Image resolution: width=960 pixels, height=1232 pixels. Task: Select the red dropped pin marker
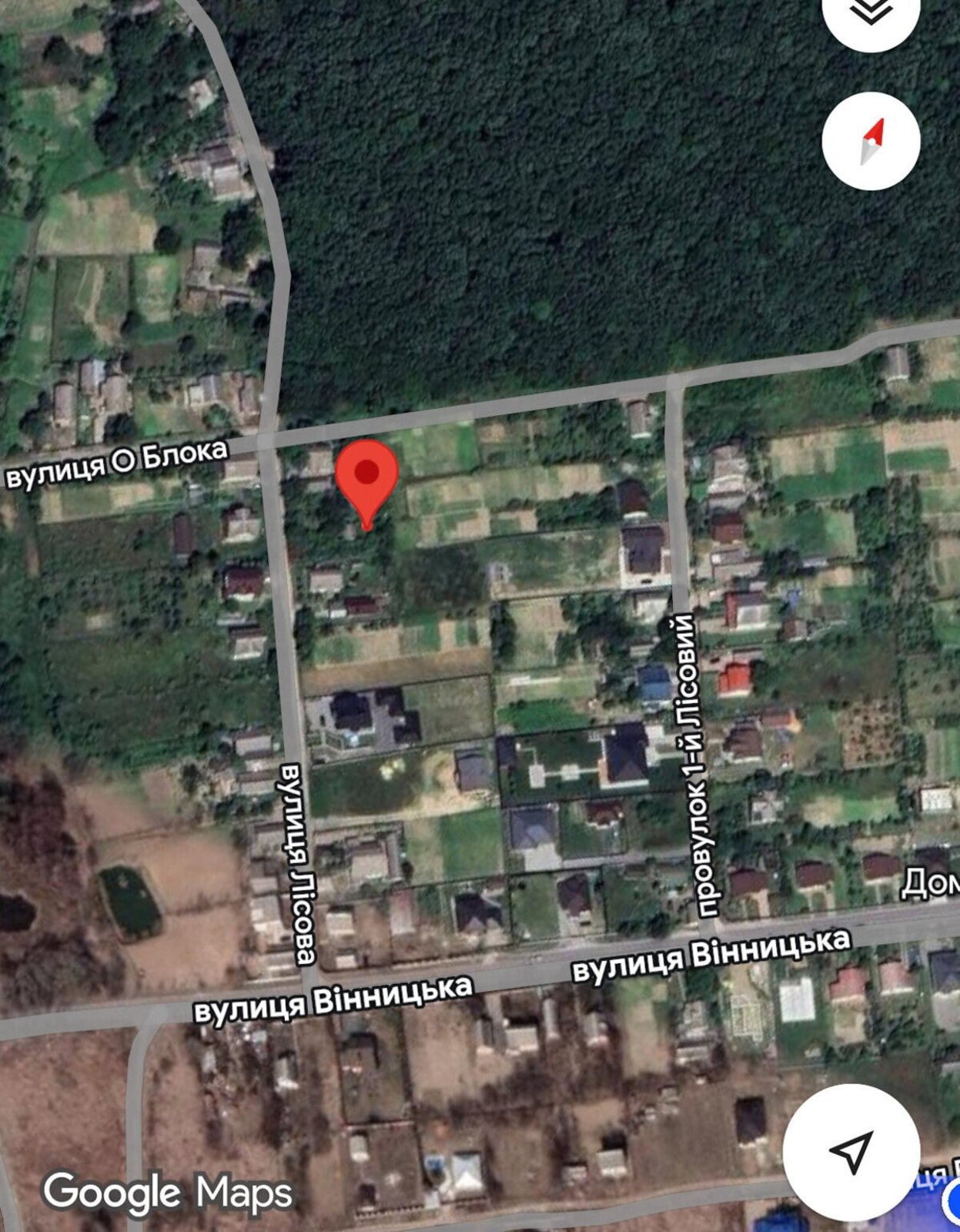pyautogui.click(x=367, y=478)
